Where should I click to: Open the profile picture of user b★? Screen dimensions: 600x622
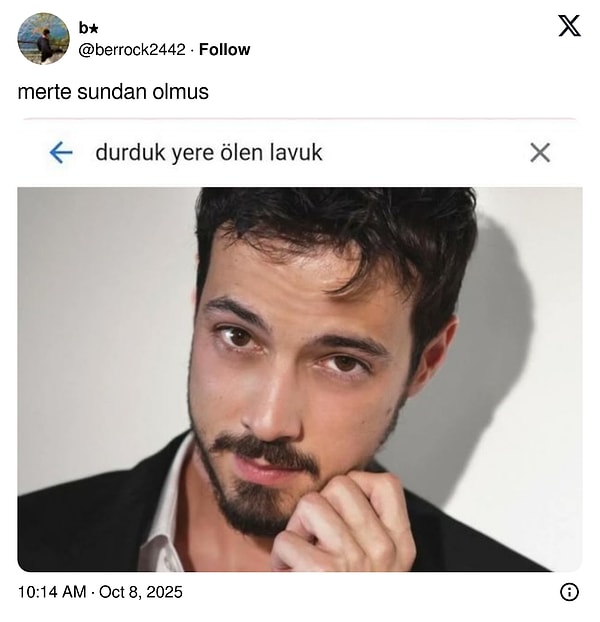pos(43,39)
